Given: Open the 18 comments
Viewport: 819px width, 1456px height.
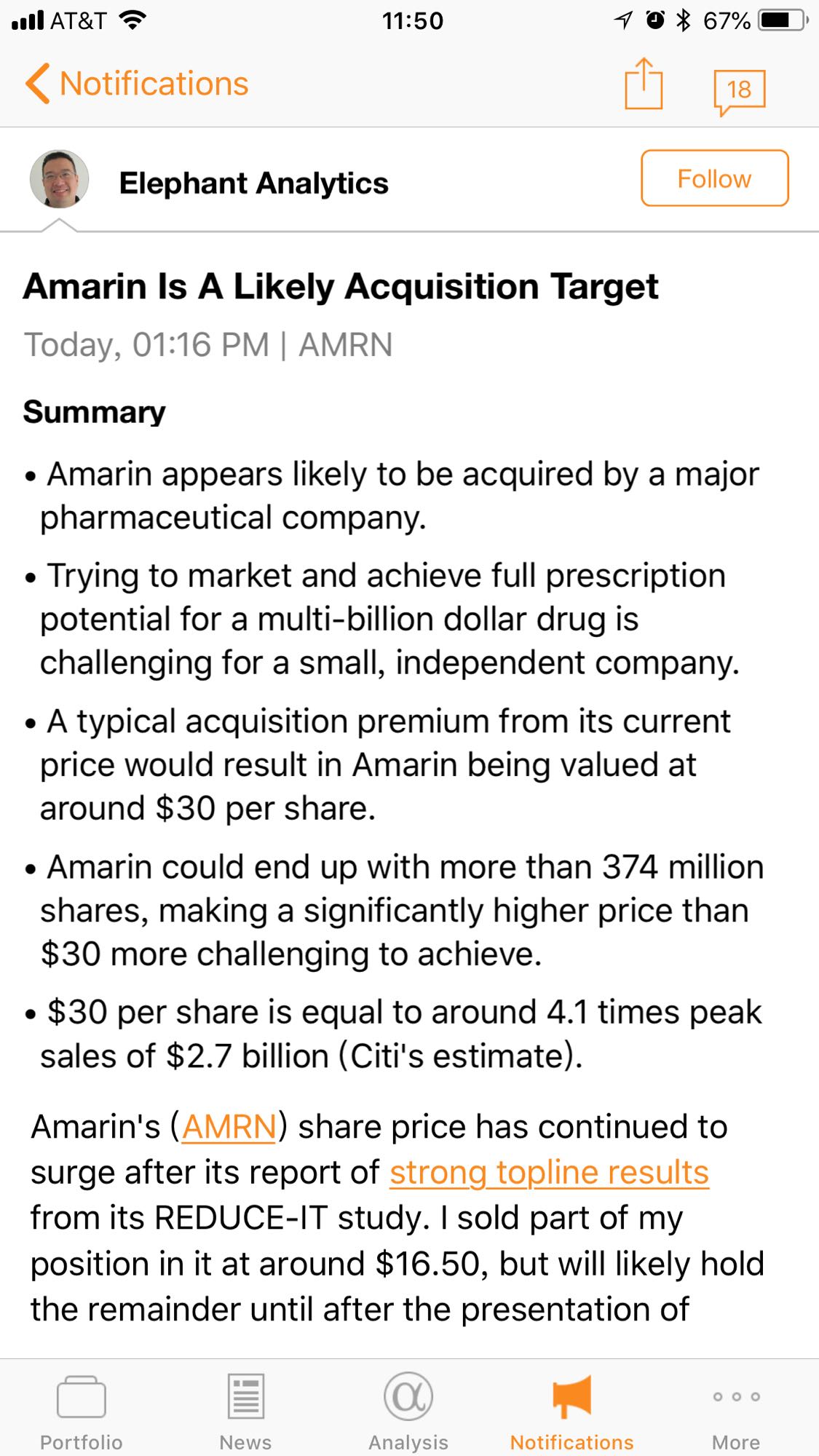Looking at the screenshot, I should (739, 91).
